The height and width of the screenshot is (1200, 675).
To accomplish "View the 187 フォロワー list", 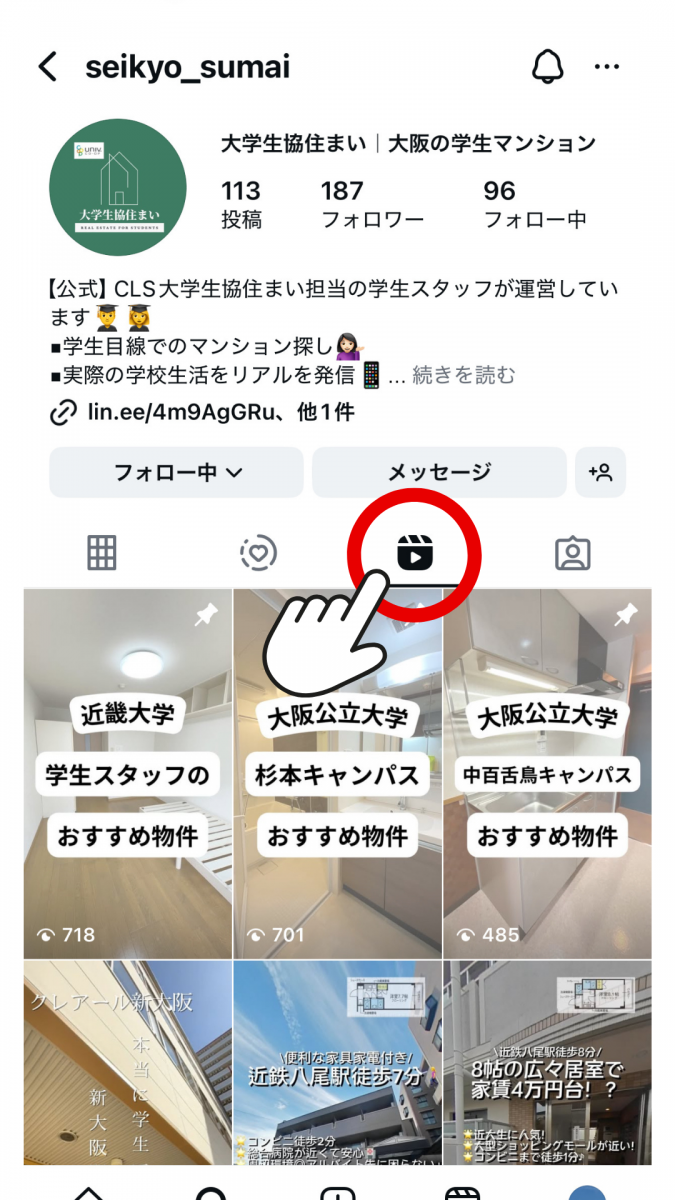I will (x=371, y=205).
